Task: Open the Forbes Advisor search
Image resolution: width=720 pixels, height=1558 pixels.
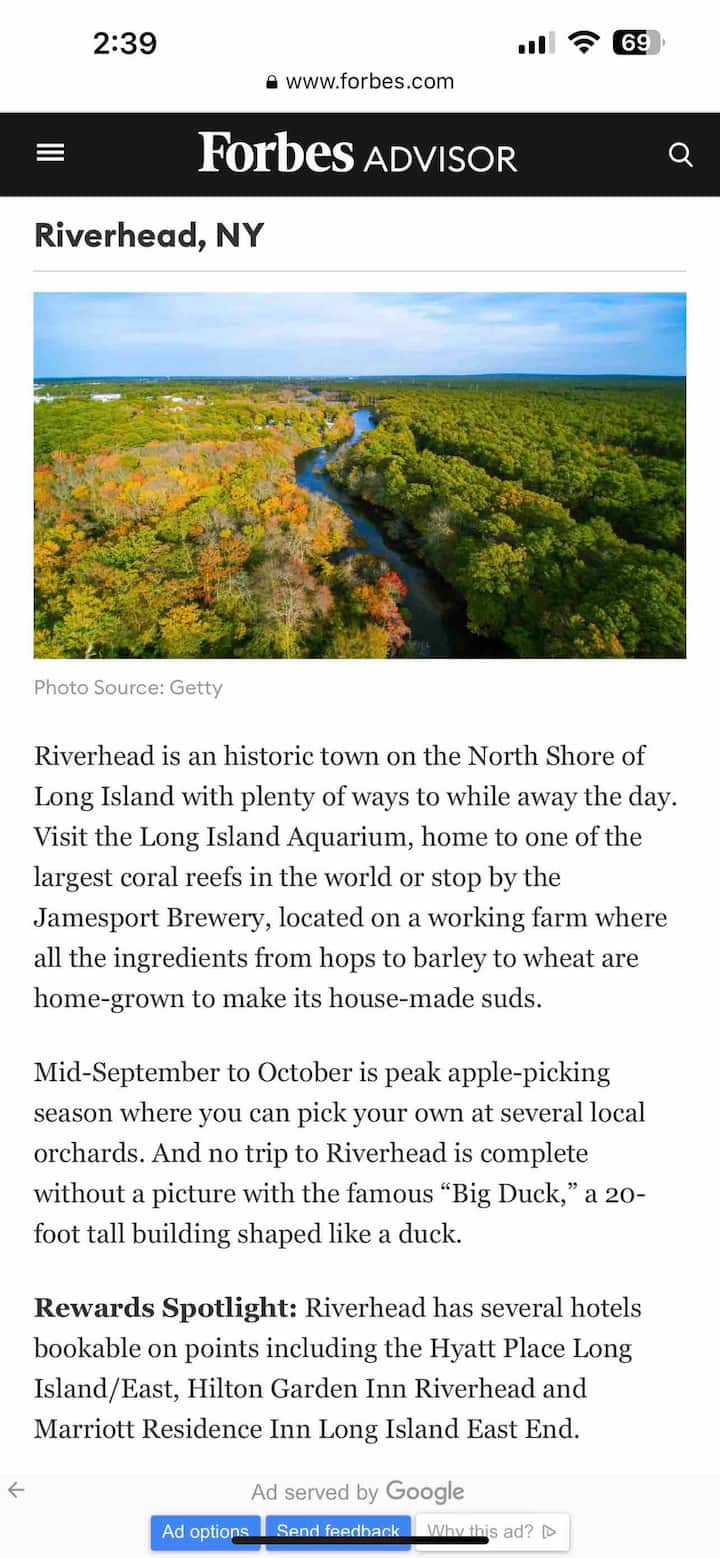Action: click(x=680, y=155)
